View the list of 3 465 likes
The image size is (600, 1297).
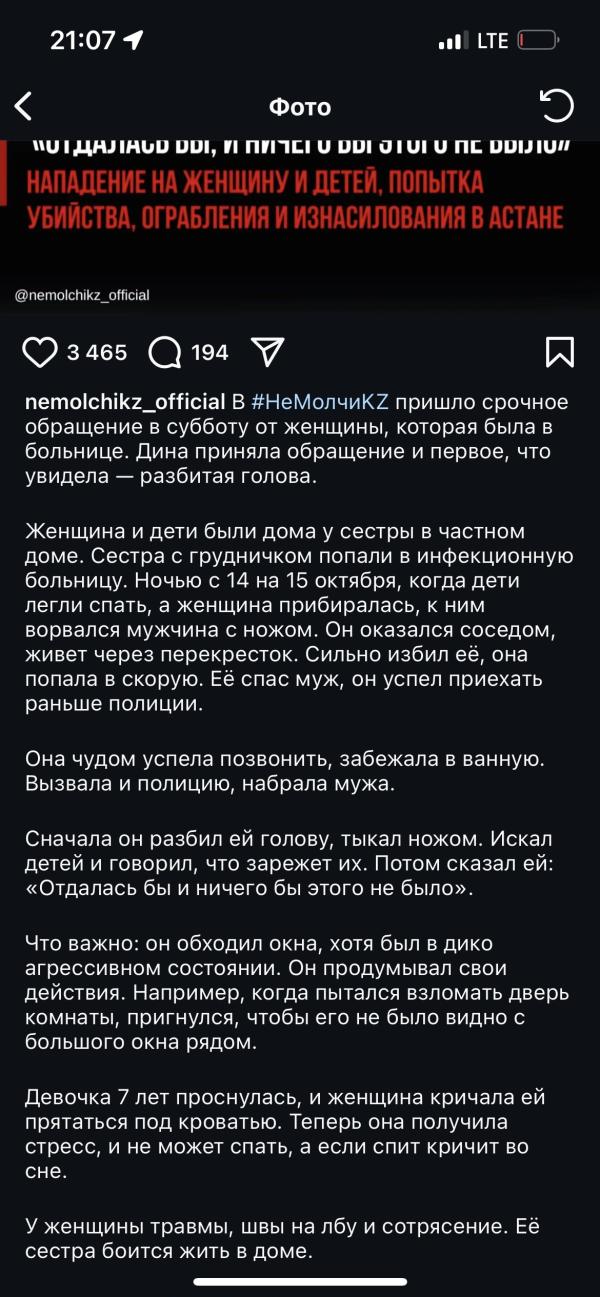pos(97,352)
